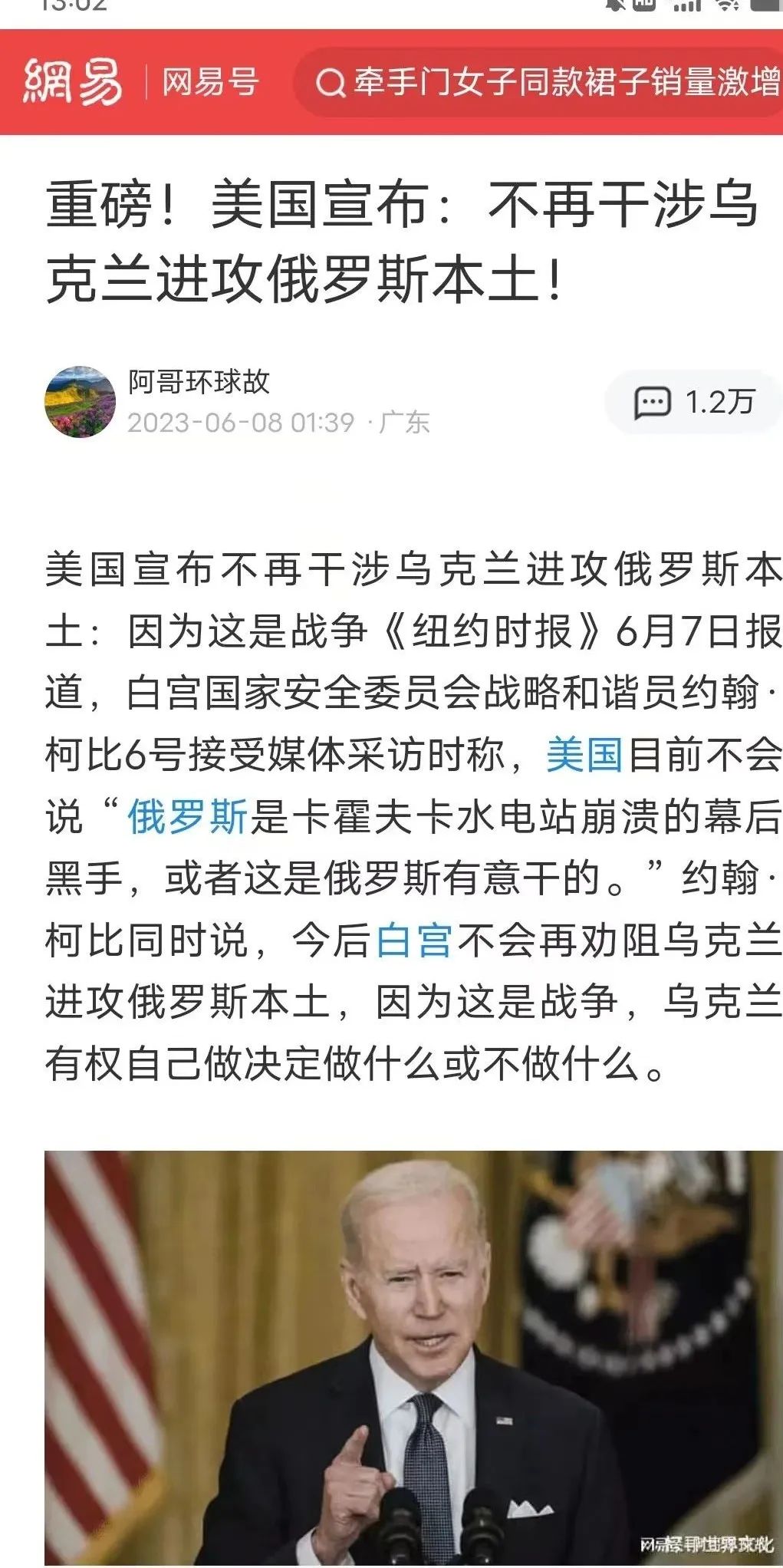Open the 阿哥环球故 author name
Viewport: 783px width, 1568px height.
click(199, 381)
